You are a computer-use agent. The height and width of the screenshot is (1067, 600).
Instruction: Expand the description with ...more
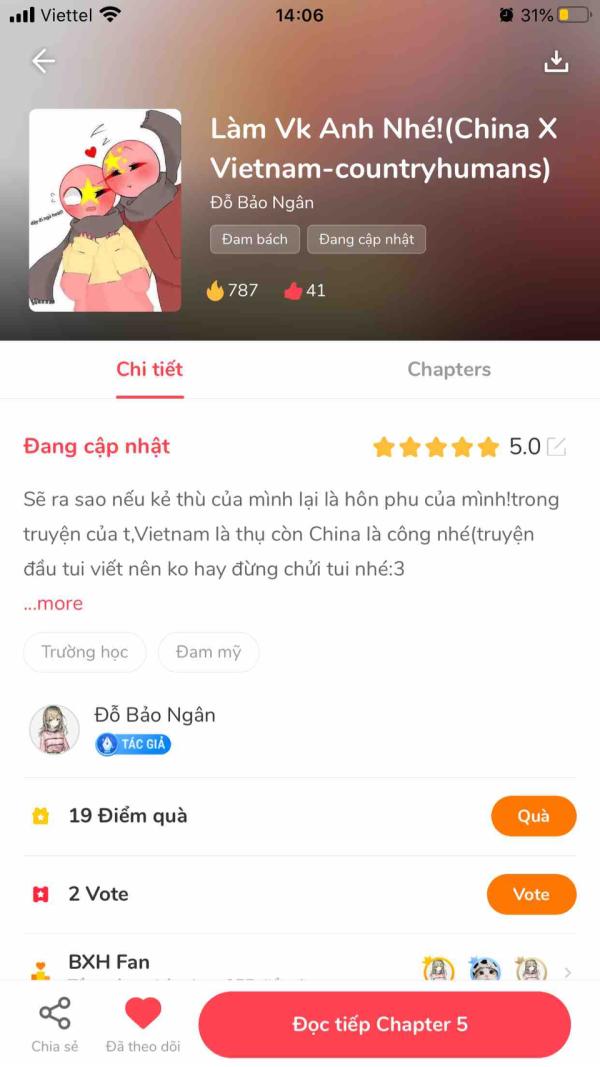pyautogui.click(x=53, y=603)
